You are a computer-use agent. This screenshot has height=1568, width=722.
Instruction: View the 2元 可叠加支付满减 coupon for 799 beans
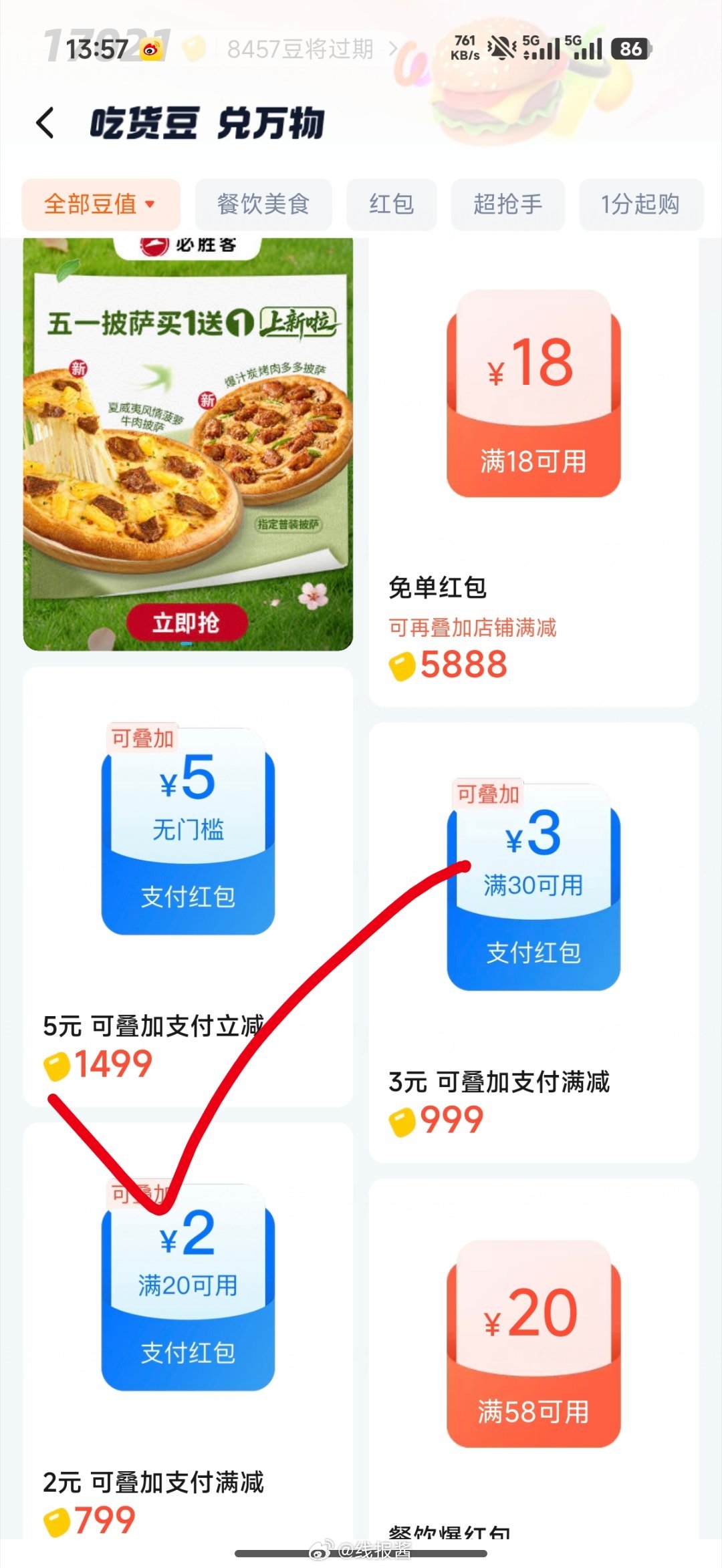pyautogui.click(x=188, y=1331)
